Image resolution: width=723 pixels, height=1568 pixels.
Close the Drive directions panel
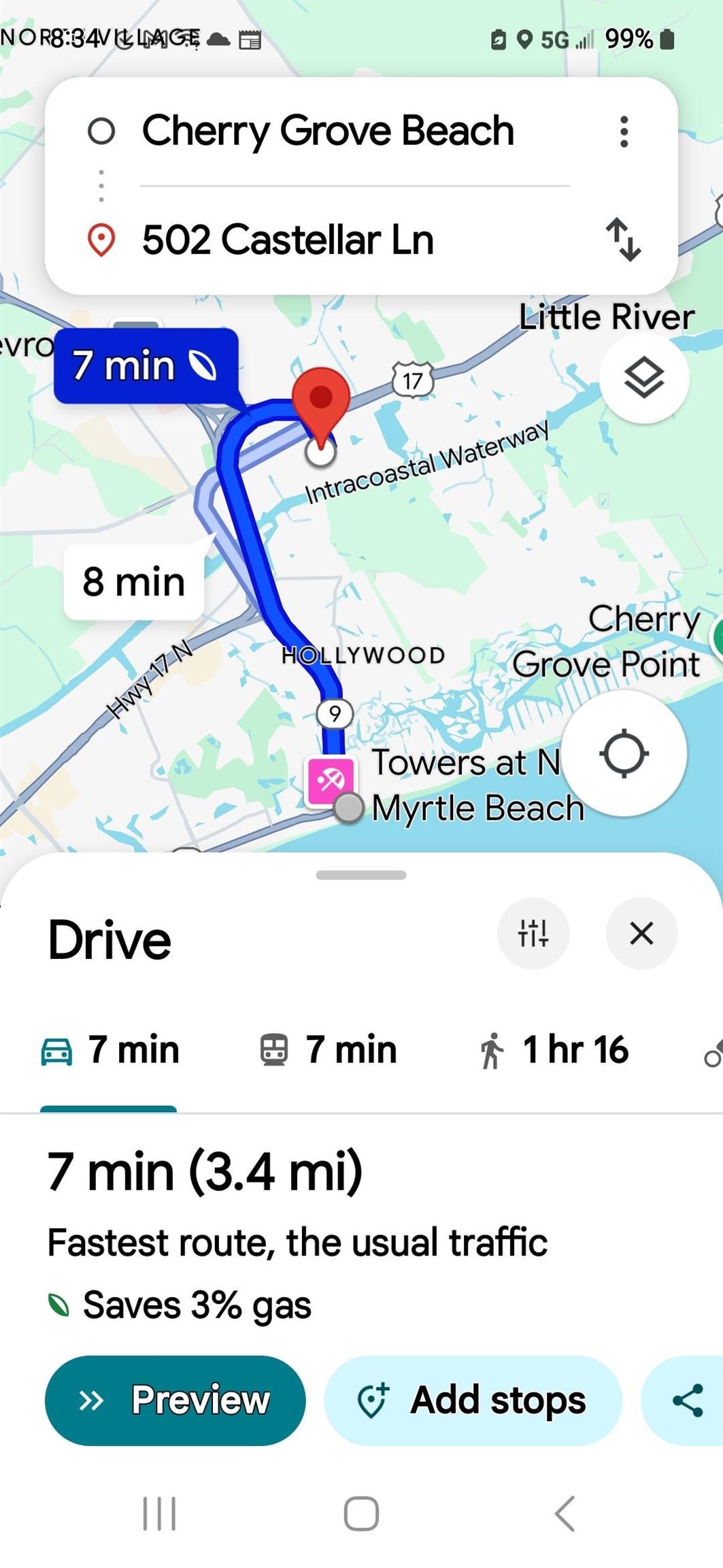click(x=641, y=933)
